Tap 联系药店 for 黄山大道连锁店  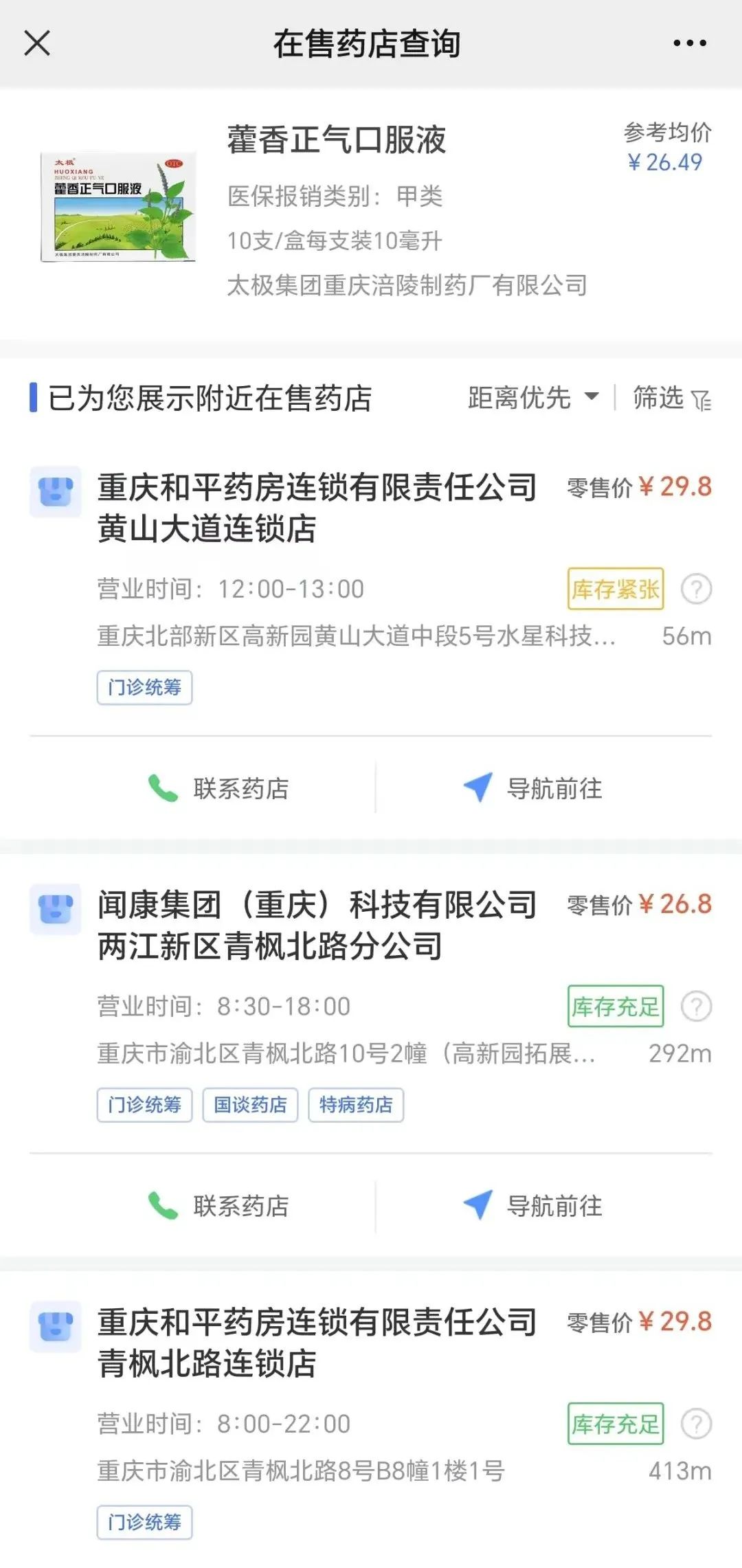(218, 788)
